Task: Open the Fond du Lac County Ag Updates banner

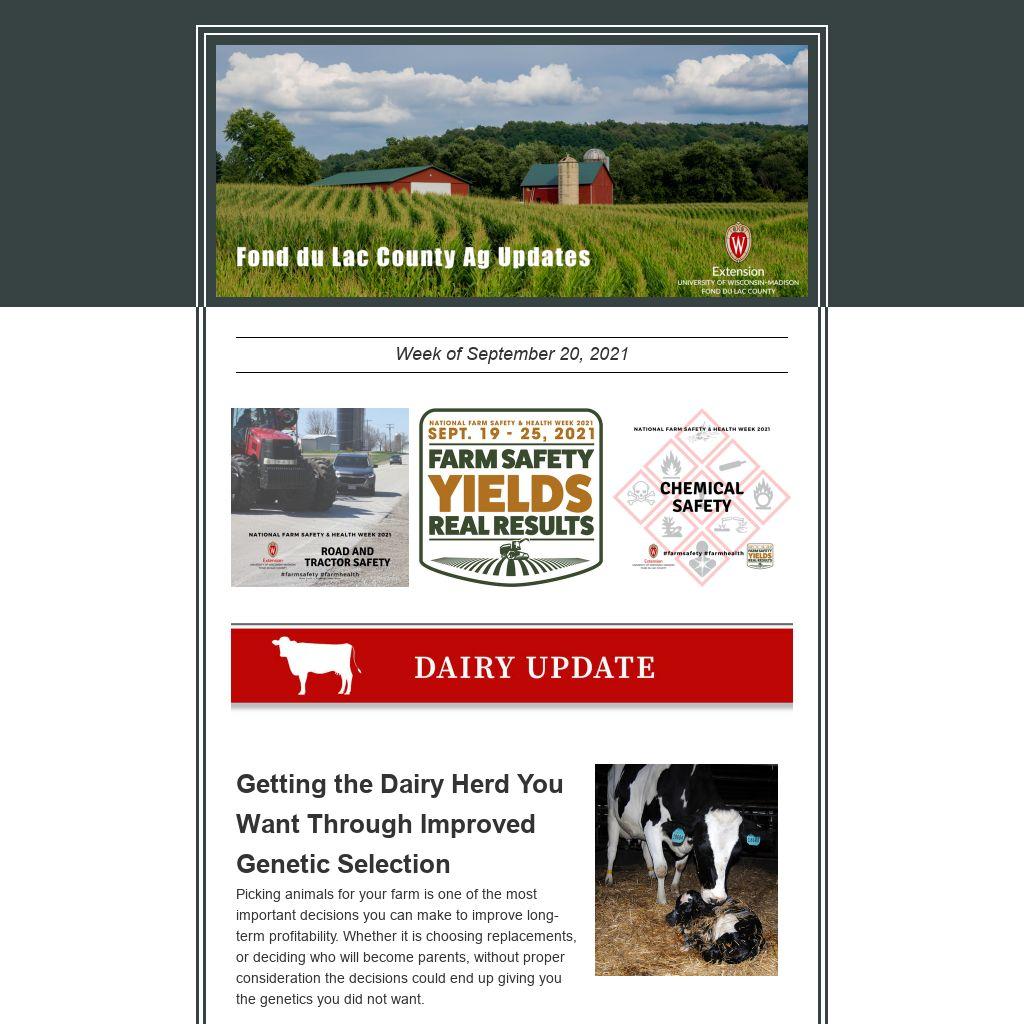Action: pyautogui.click(x=512, y=171)
